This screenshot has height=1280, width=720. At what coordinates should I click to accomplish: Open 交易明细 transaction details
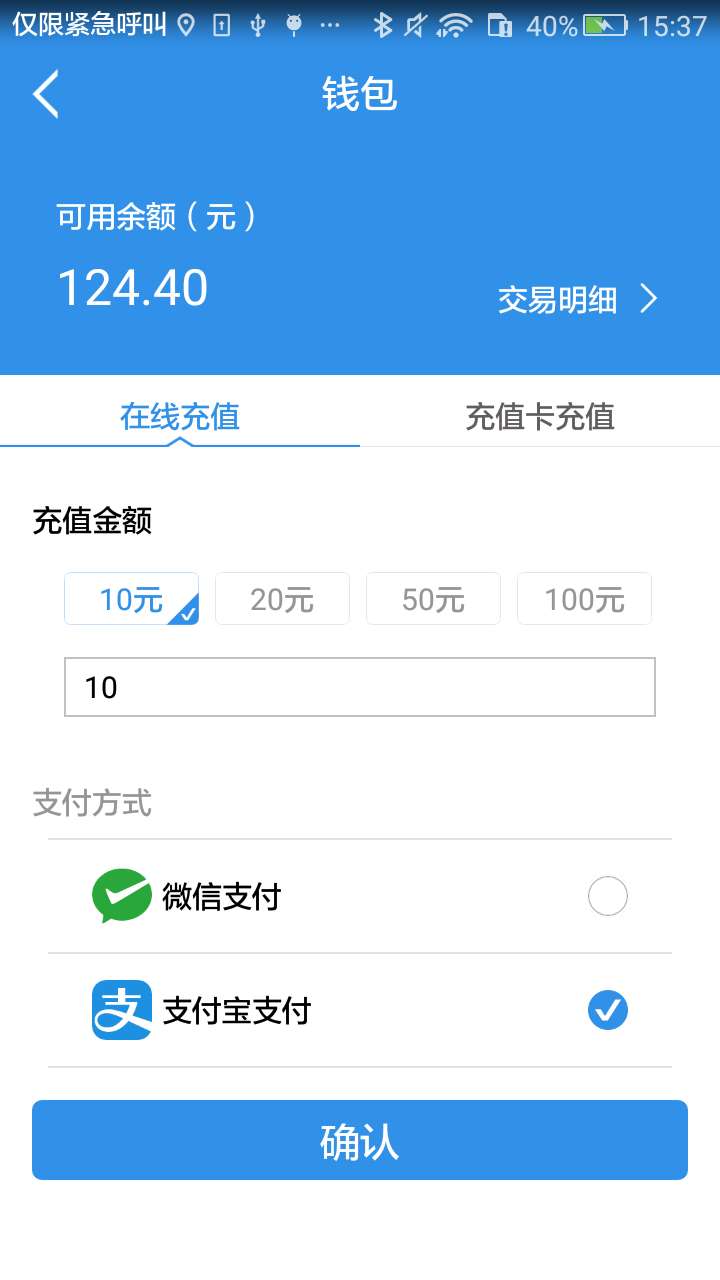pyautogui.click(x=577, y=299)
